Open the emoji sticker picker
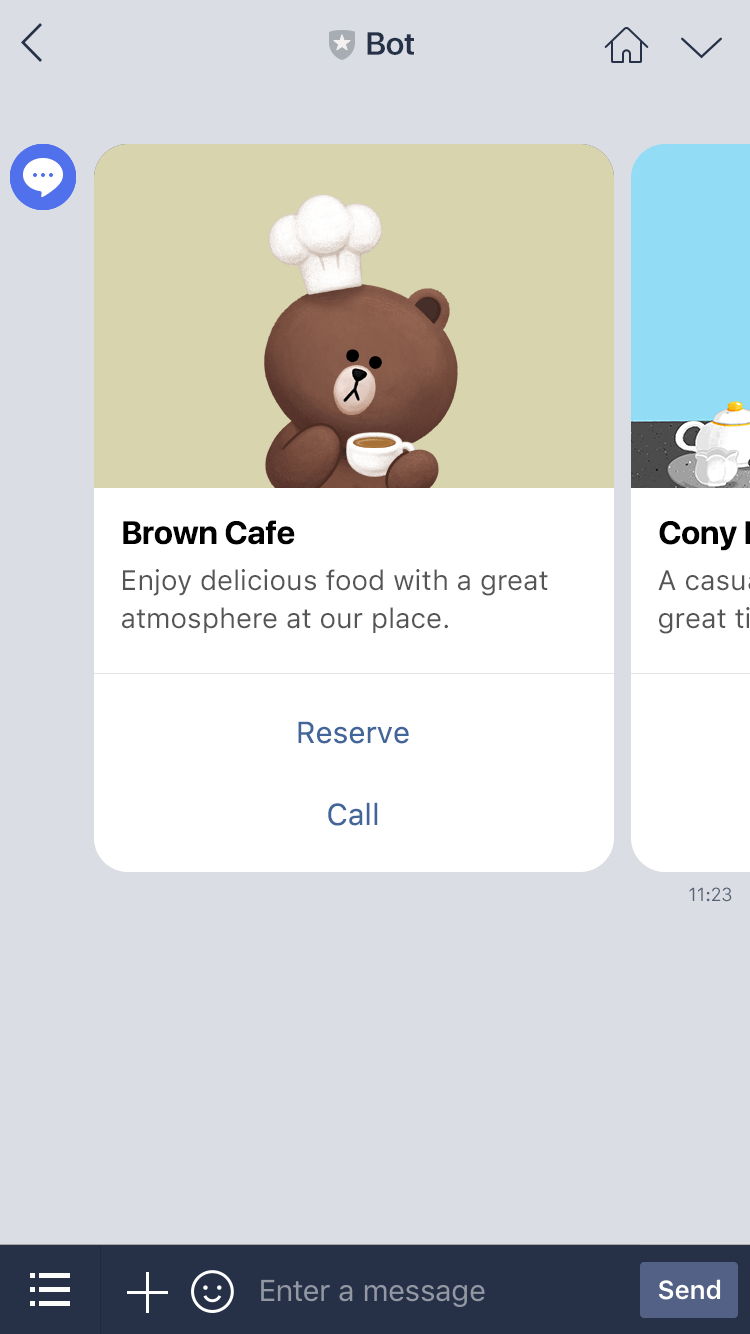 point(212,1291)
